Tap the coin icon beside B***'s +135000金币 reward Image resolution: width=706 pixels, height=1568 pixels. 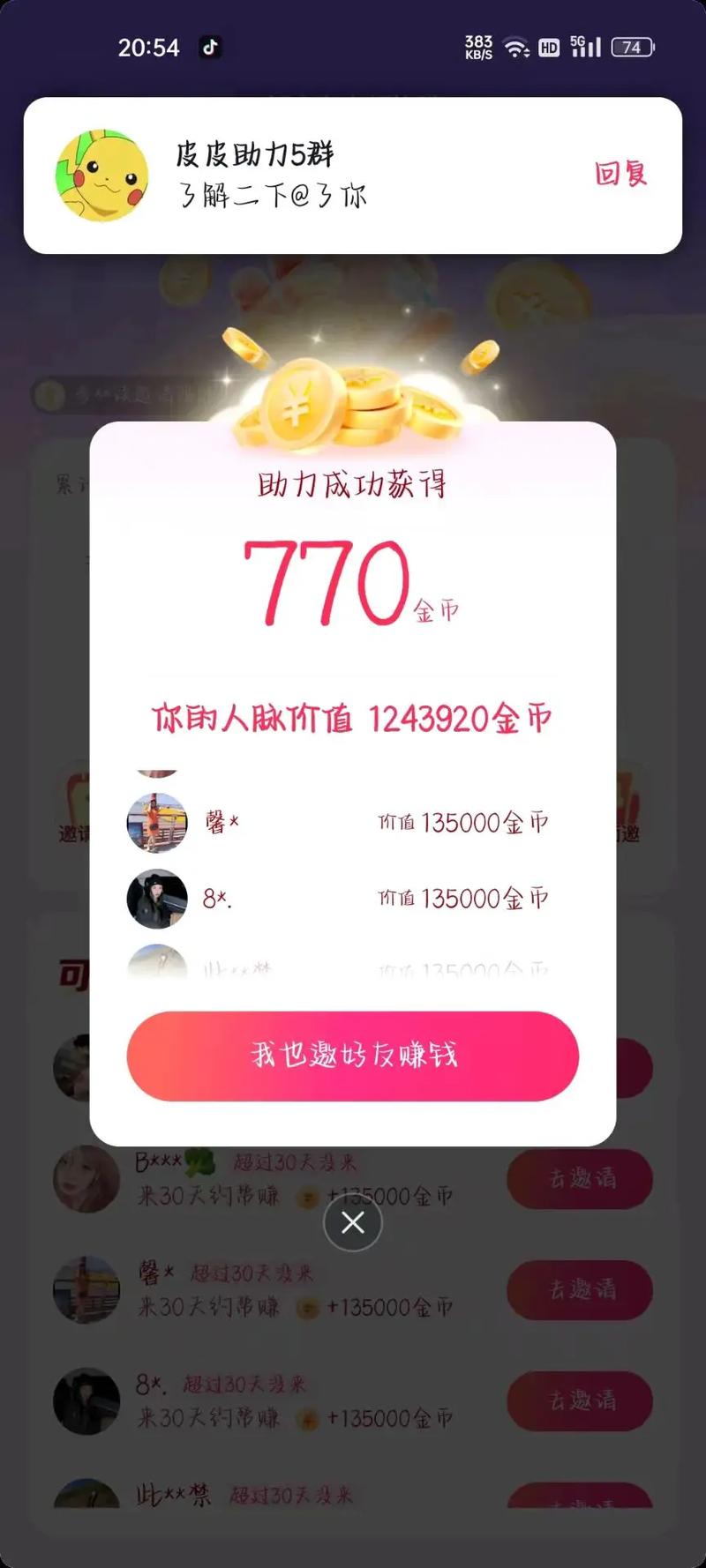307,1198
